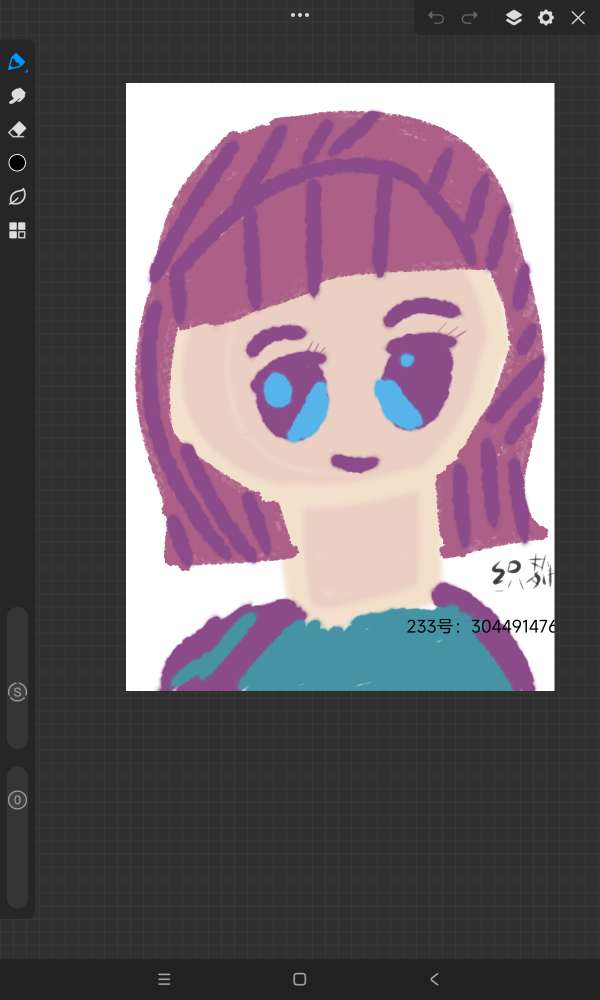Screen dimensions: 600x1000
Task: Switch to the eraser tool
Action: (x=17, y=130)
